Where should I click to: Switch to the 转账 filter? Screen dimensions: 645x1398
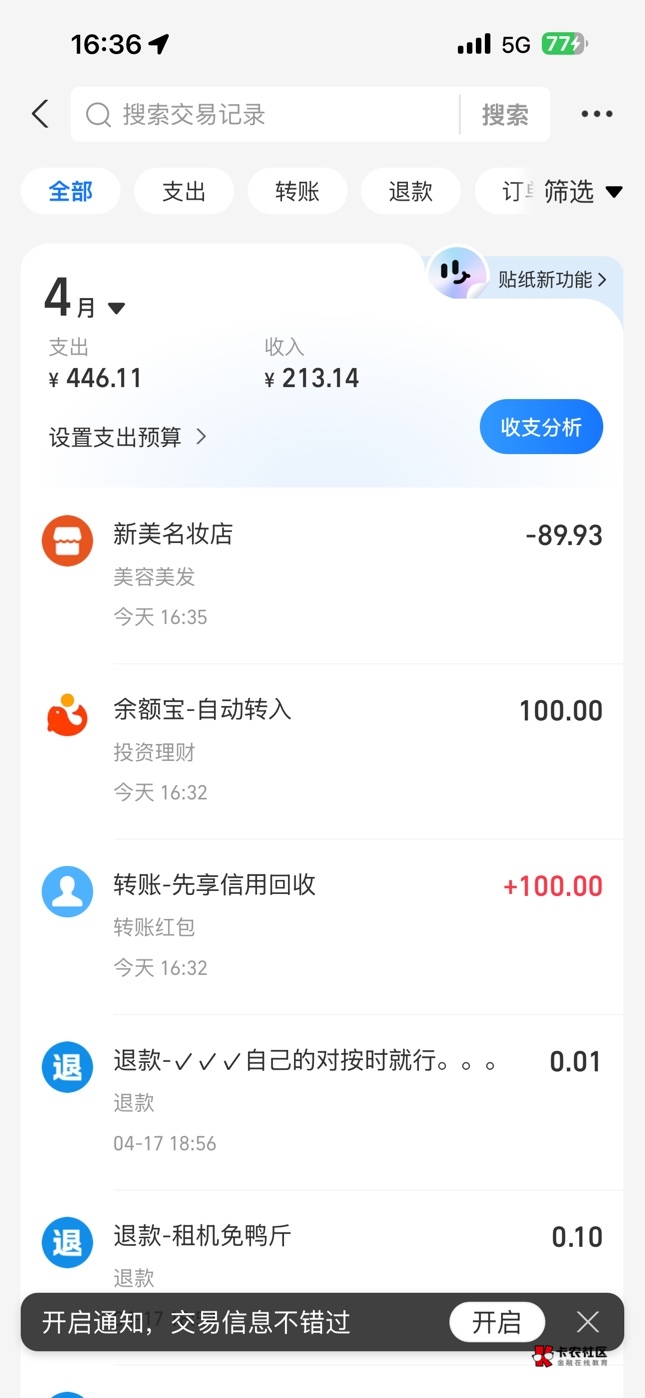[297, 191]
